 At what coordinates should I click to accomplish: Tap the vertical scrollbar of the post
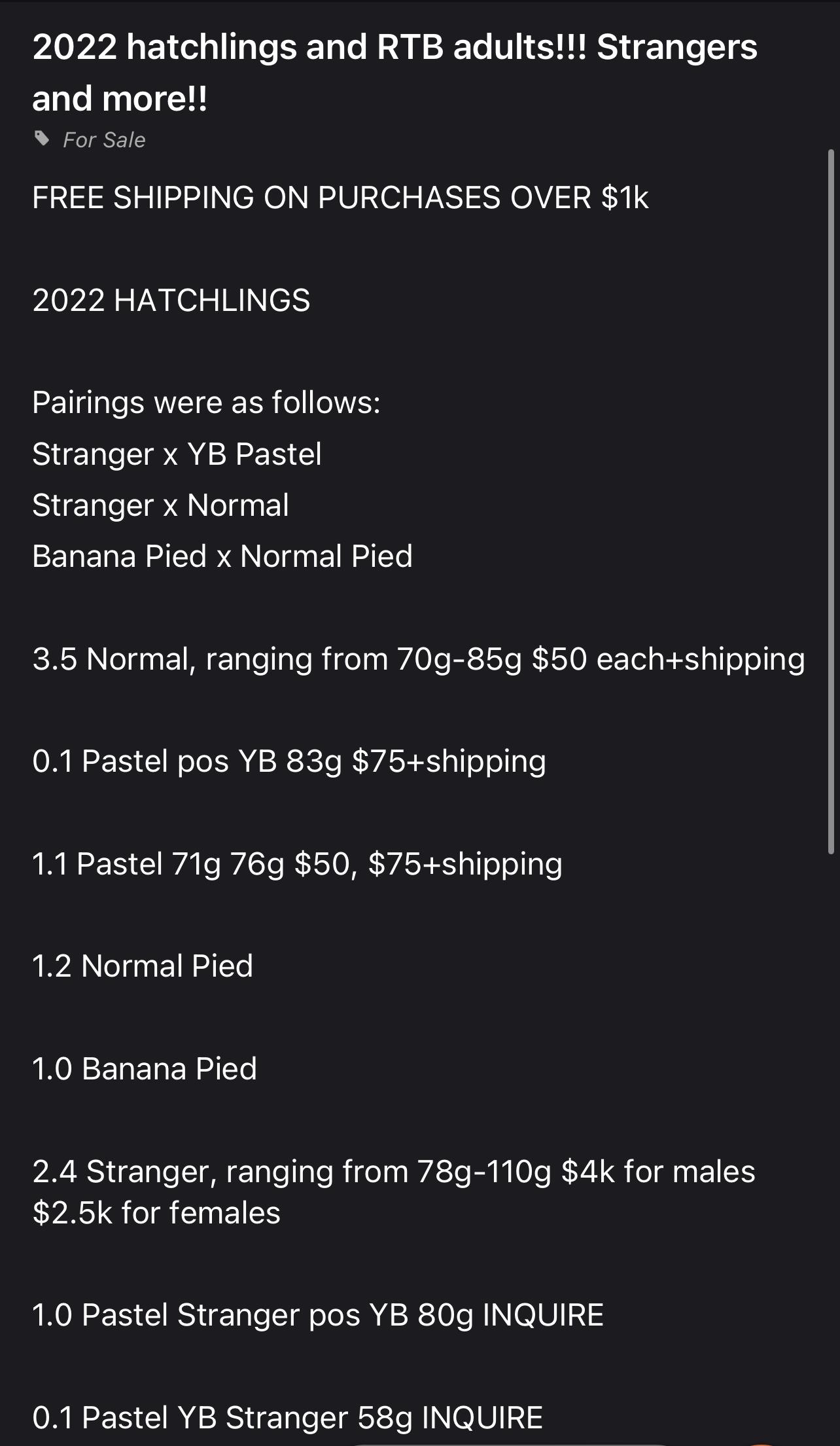pyautogui.click(x=831, y=501)
